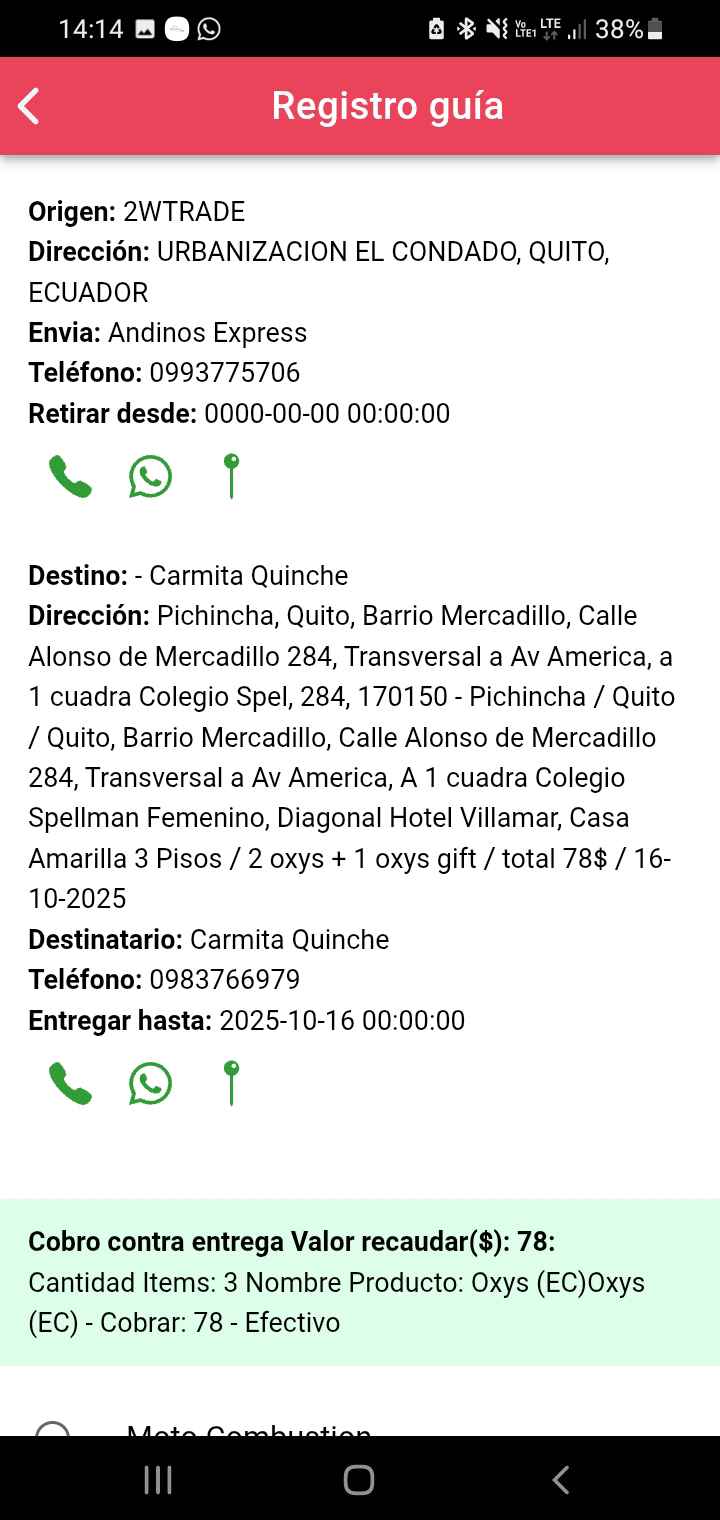This screenshot has height=1520, width=720.
Task: Message Carmita Quinche on WhatsApp
Action: click(150, 1083)
